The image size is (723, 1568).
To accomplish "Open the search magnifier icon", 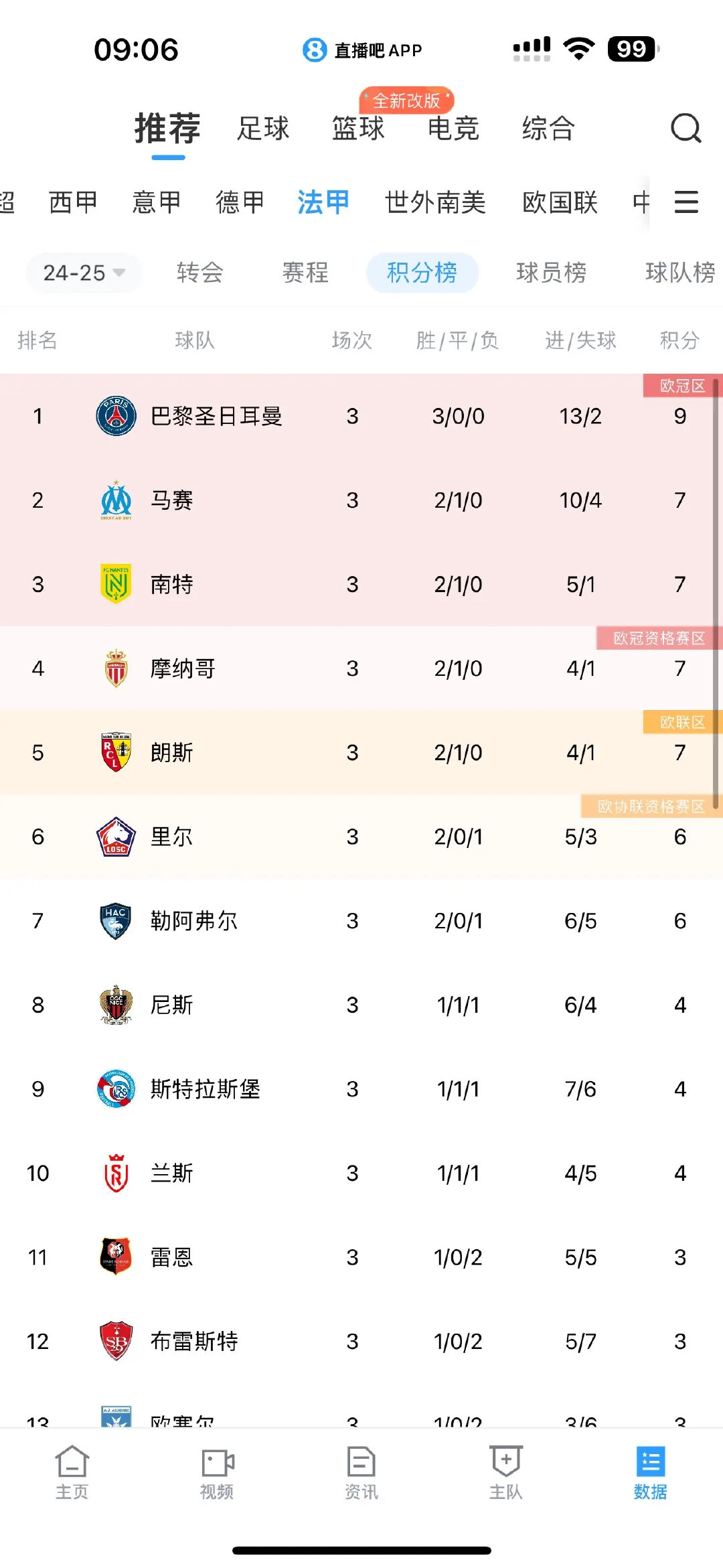I will [x=686, y=127].
